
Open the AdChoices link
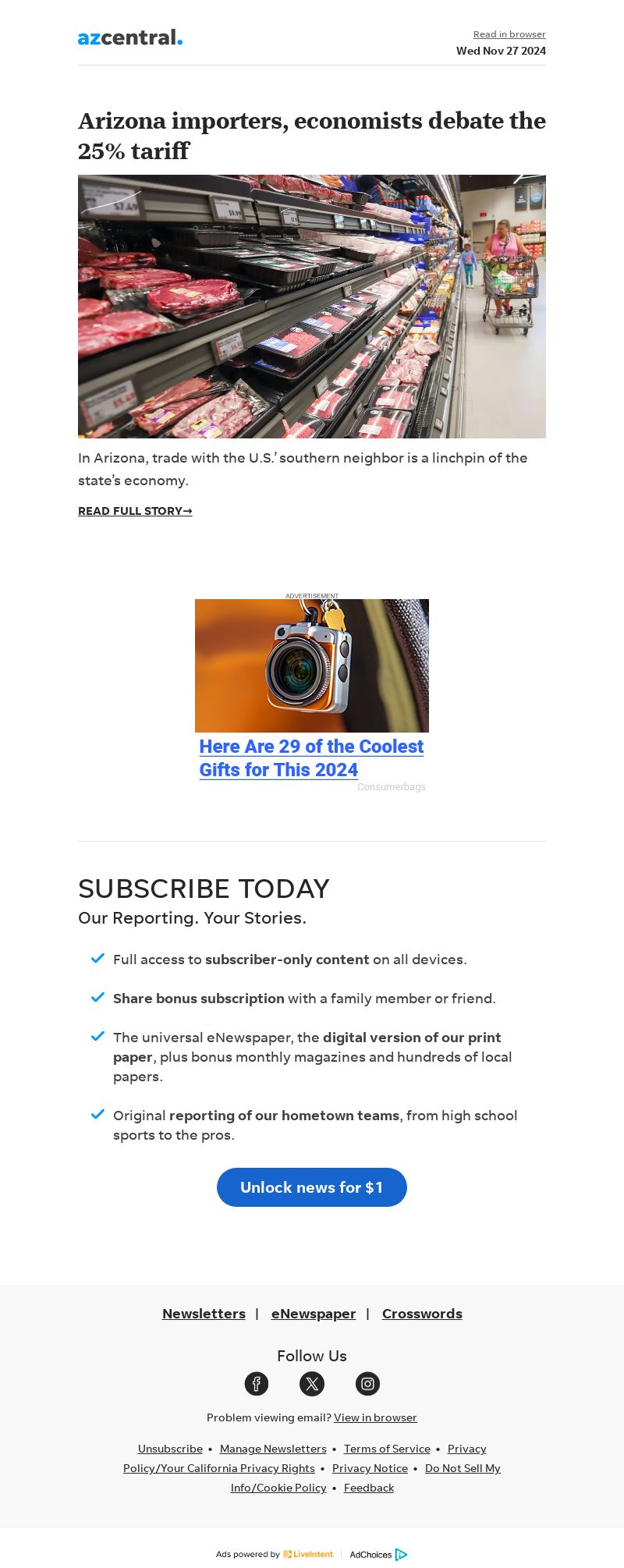(378, 1555)
